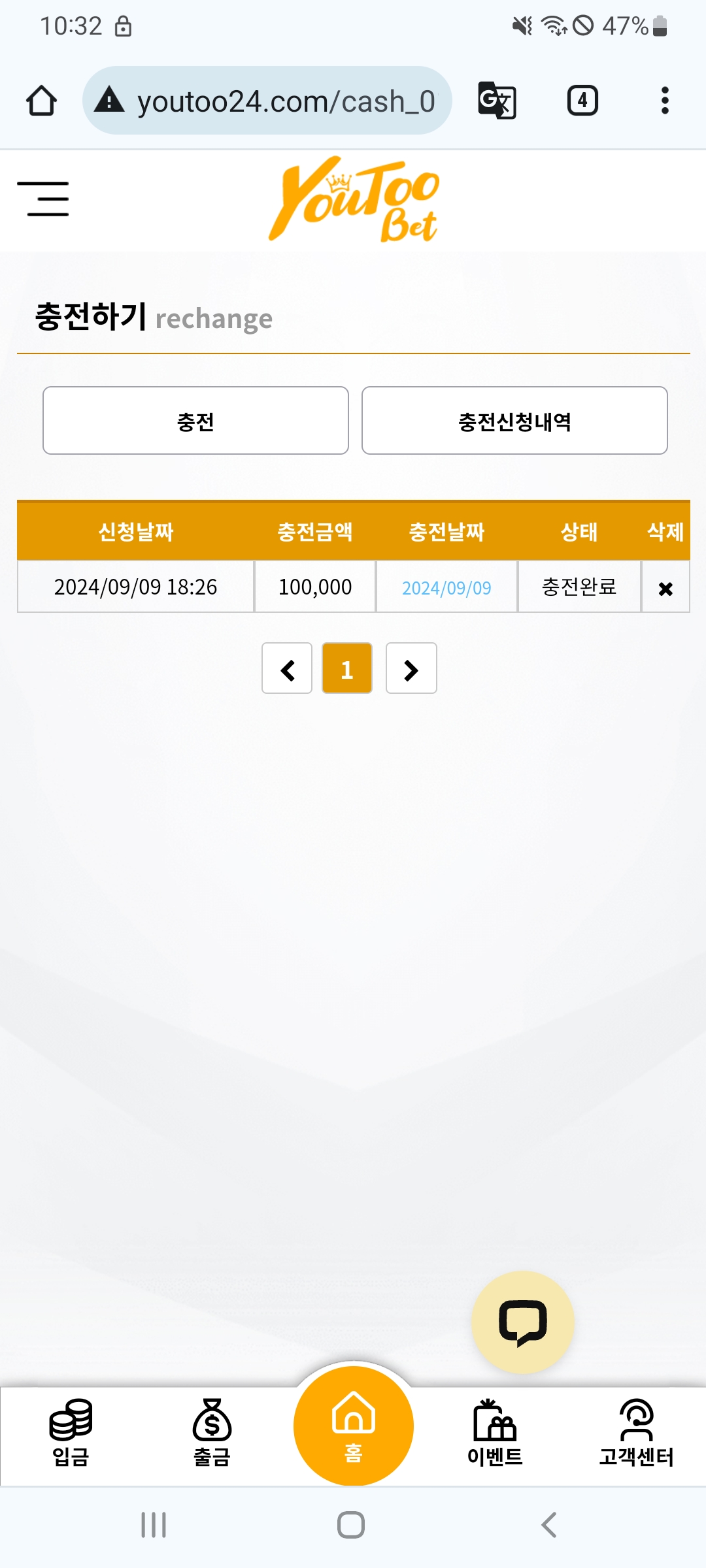Open recent apps from the navigation bar
This screenshot has height=1568, width=706.
point(154,1526)
